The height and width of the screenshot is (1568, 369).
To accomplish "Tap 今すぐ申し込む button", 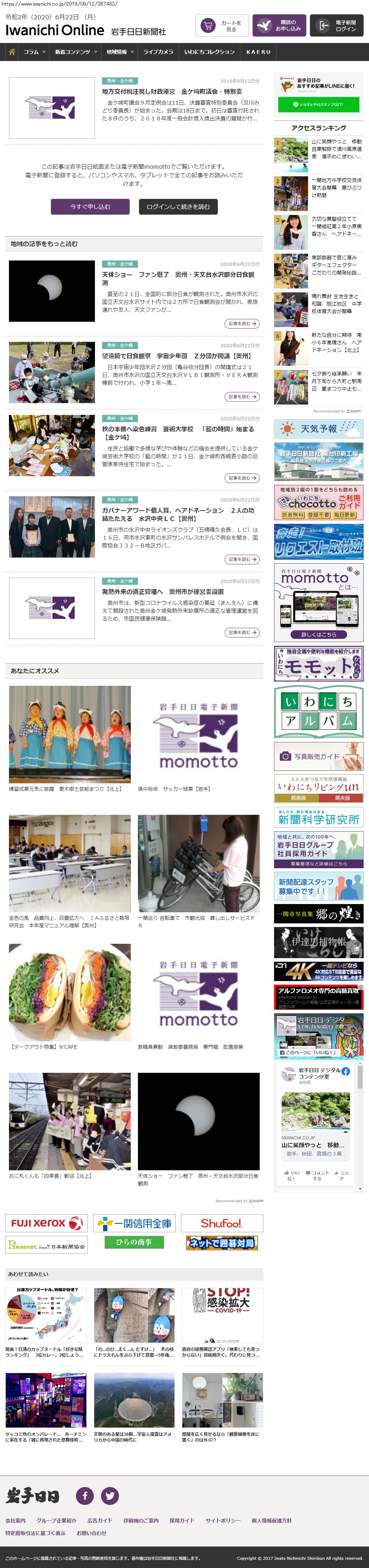I will click(x=90, y=206).
